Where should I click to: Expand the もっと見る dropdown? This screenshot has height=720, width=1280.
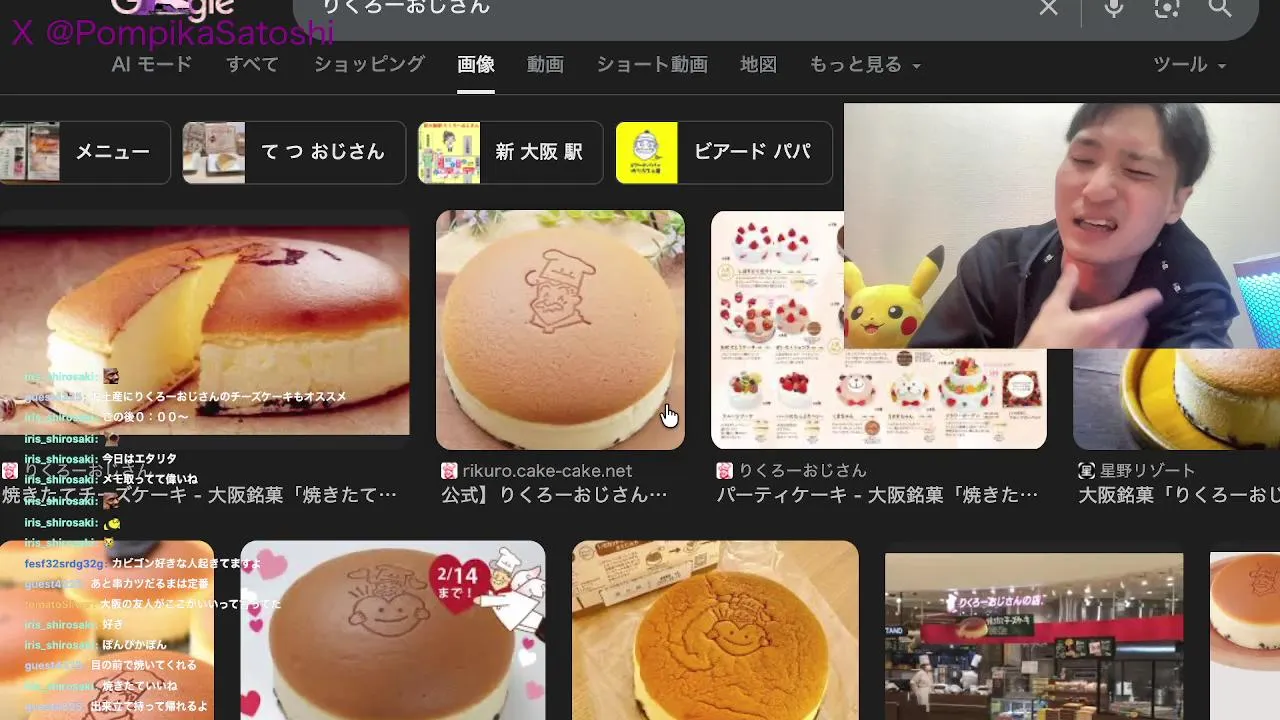point(864,65)
